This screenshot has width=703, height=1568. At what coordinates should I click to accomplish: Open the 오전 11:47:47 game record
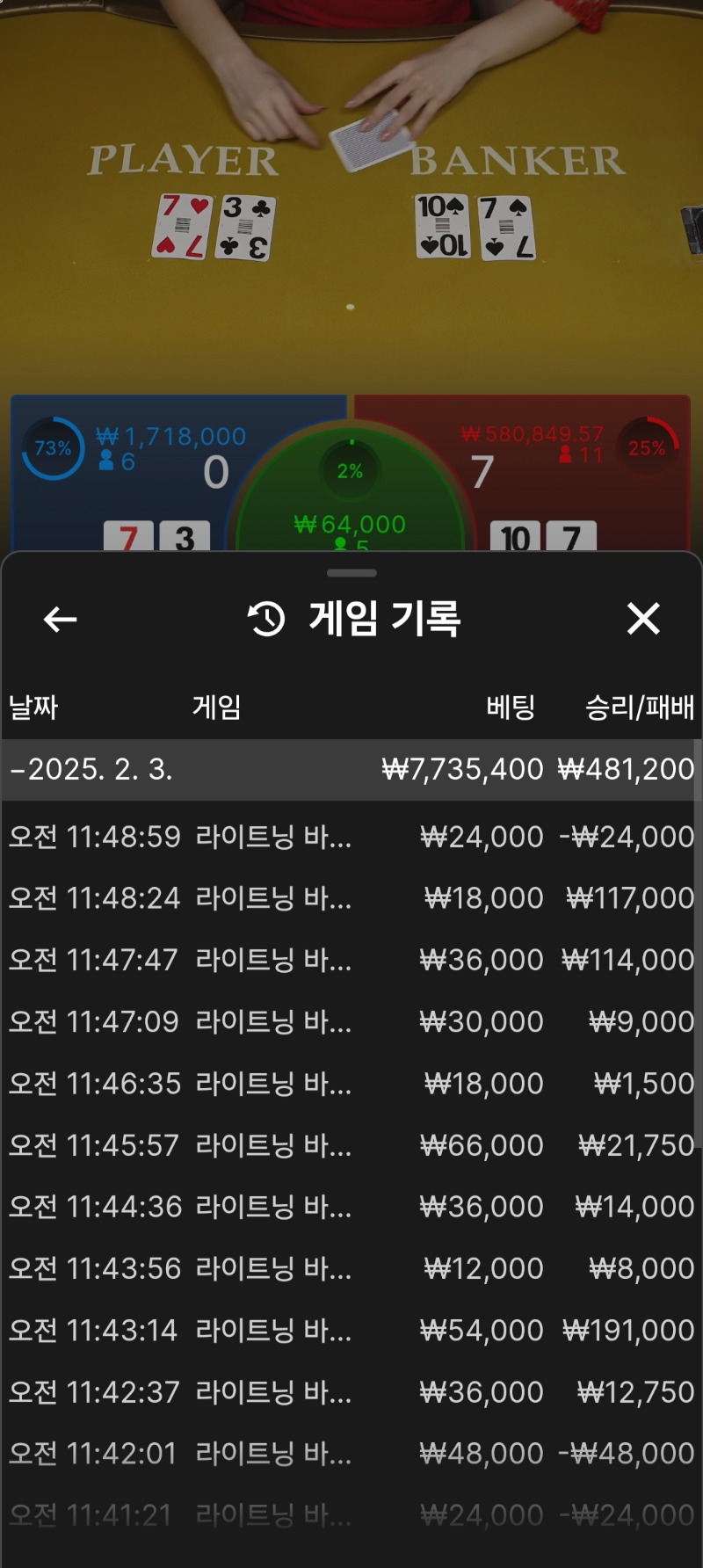350,960
